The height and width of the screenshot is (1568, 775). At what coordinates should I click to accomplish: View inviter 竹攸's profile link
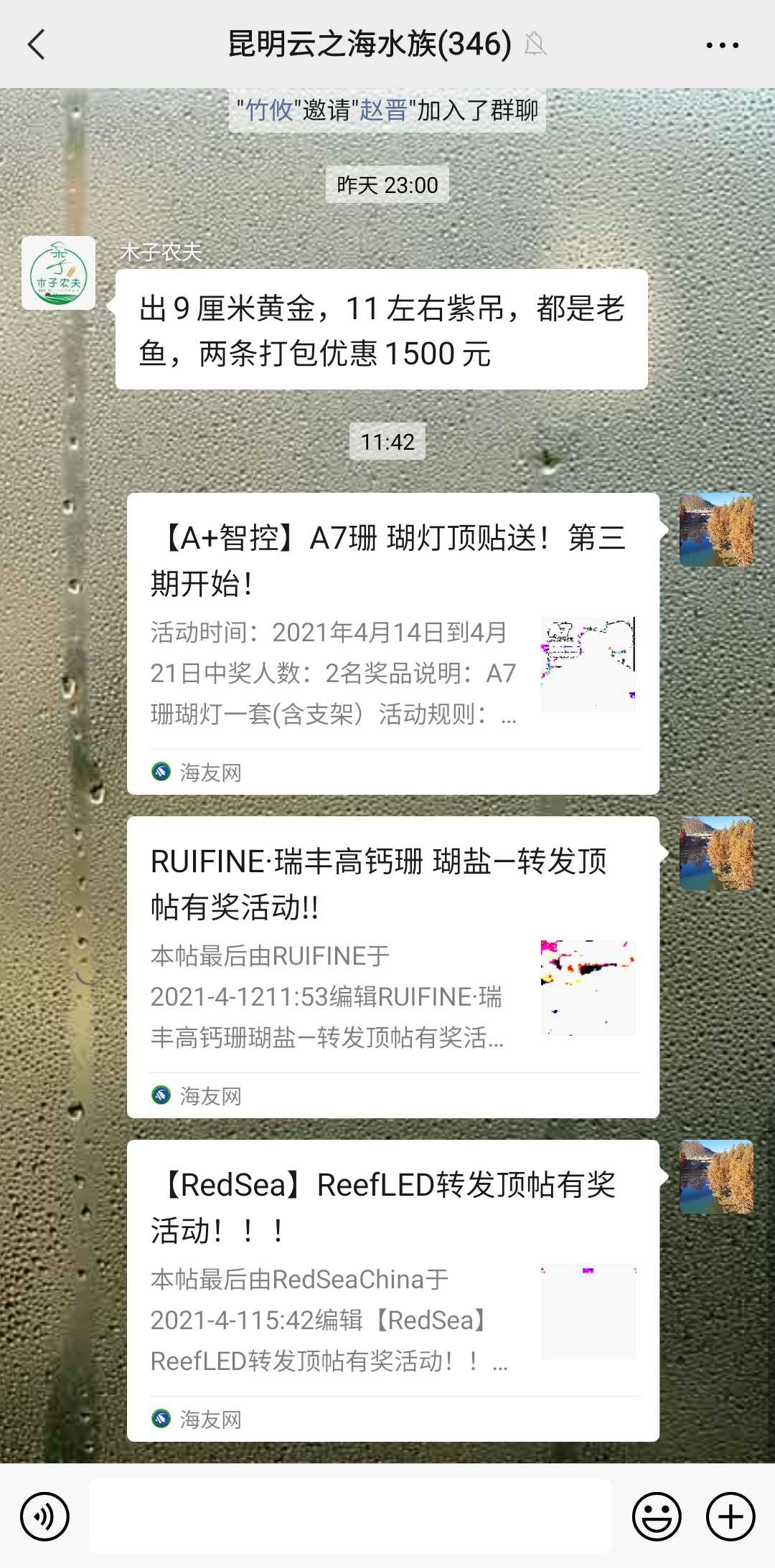(269, 110)
